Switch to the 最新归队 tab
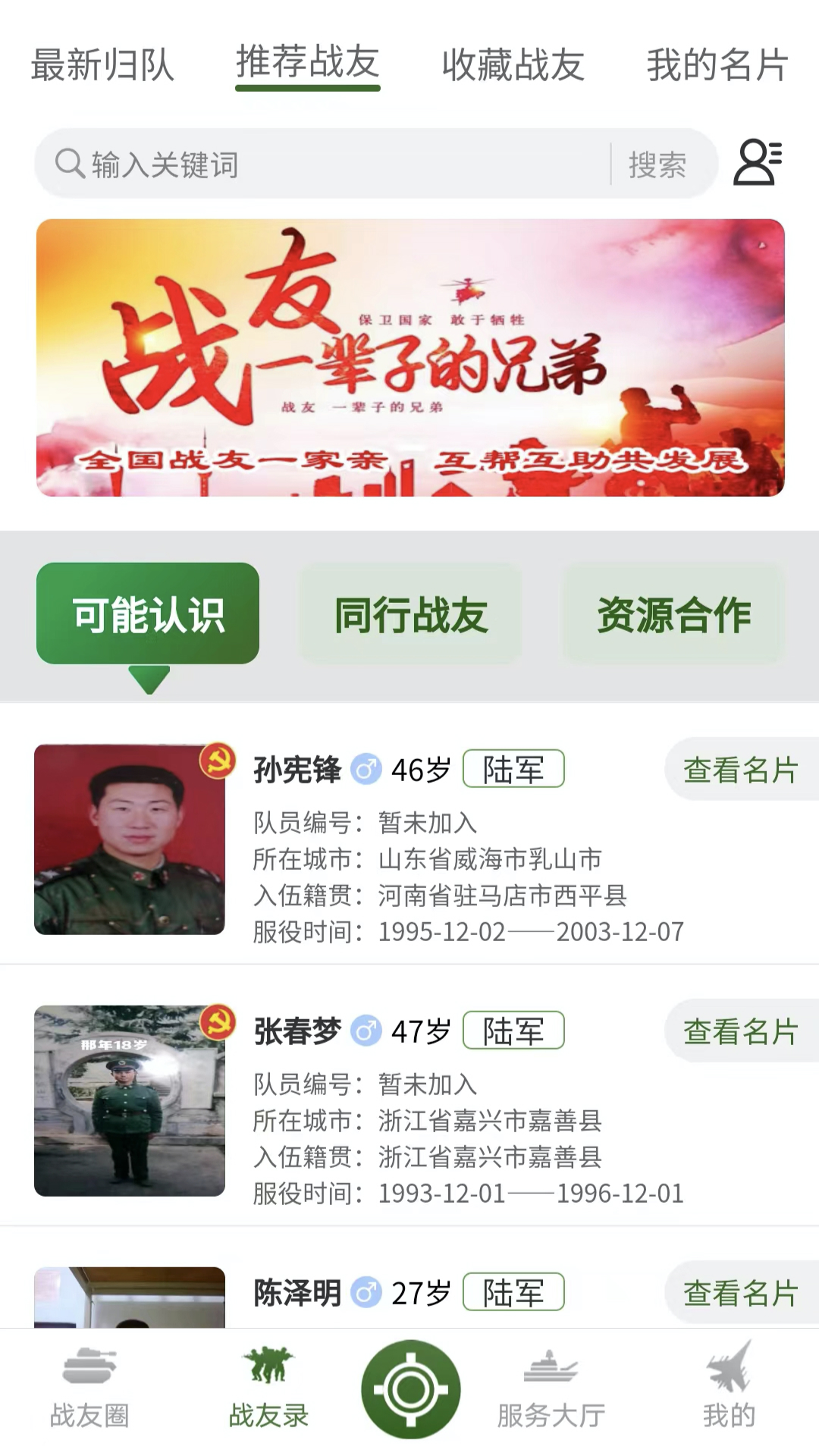This screenshot has width=819, height=1456. [x=102, y=64]
